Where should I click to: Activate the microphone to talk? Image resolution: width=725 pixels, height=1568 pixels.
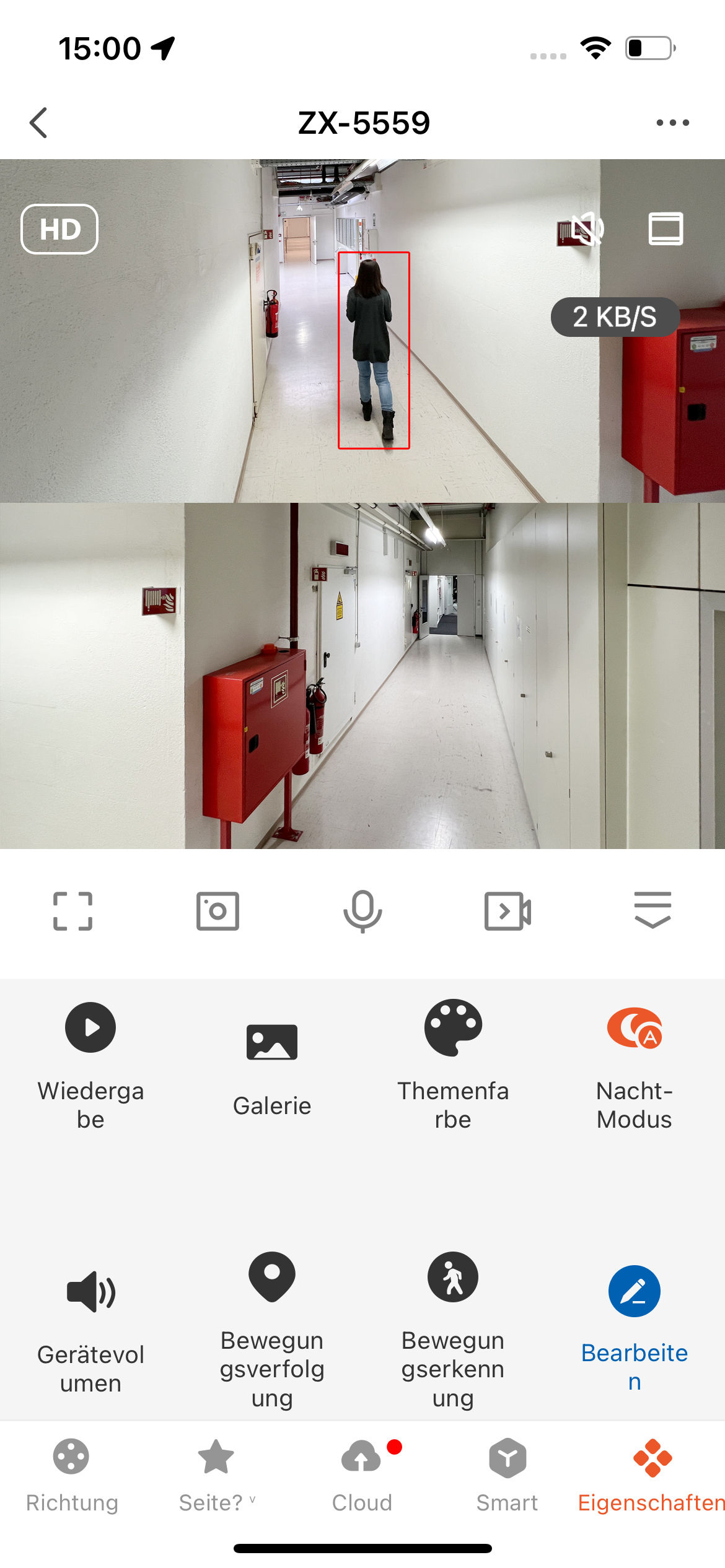[362, 911]
